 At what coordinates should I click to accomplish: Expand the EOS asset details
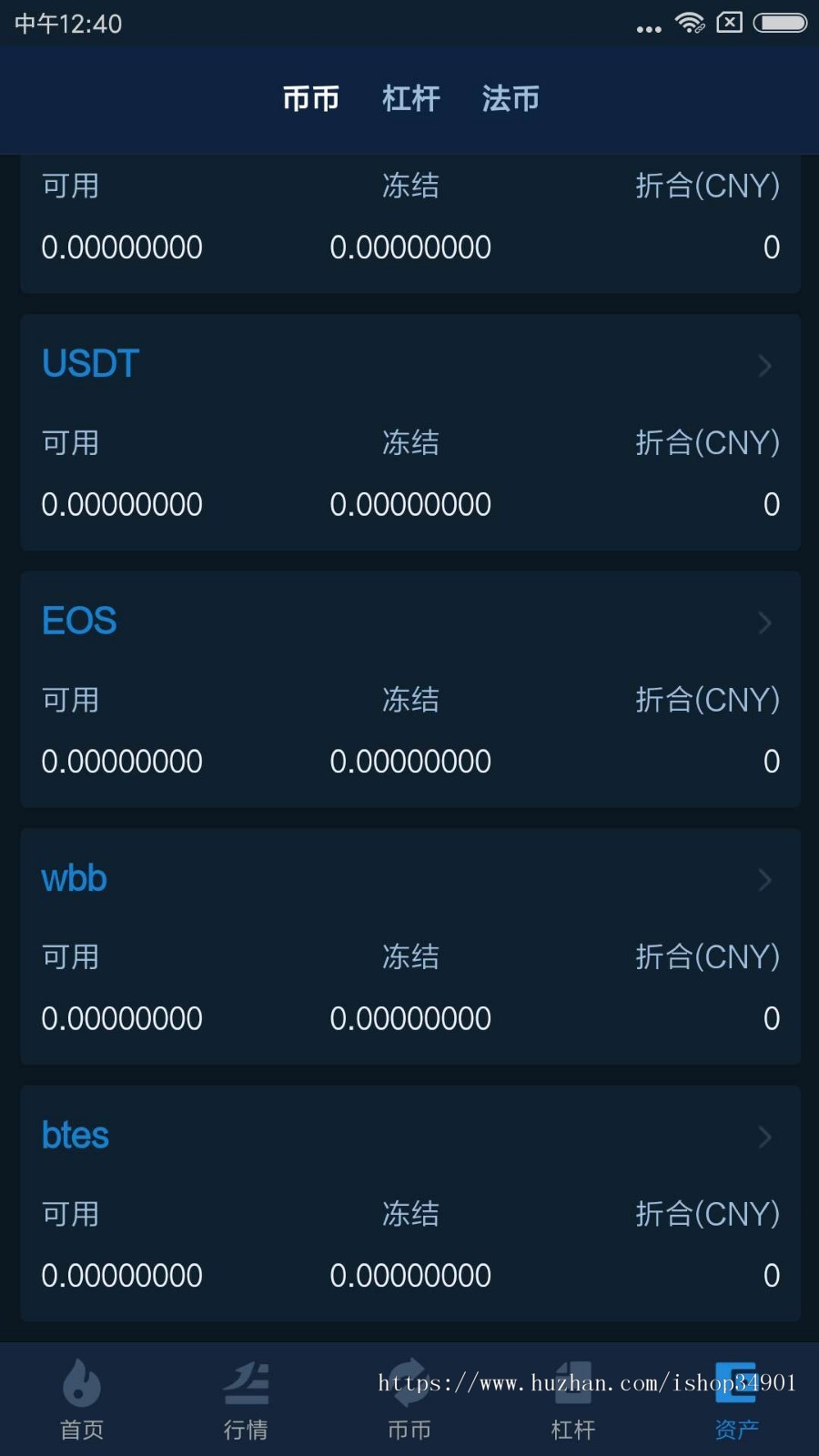pyautogui.click(x=763, y=623)
